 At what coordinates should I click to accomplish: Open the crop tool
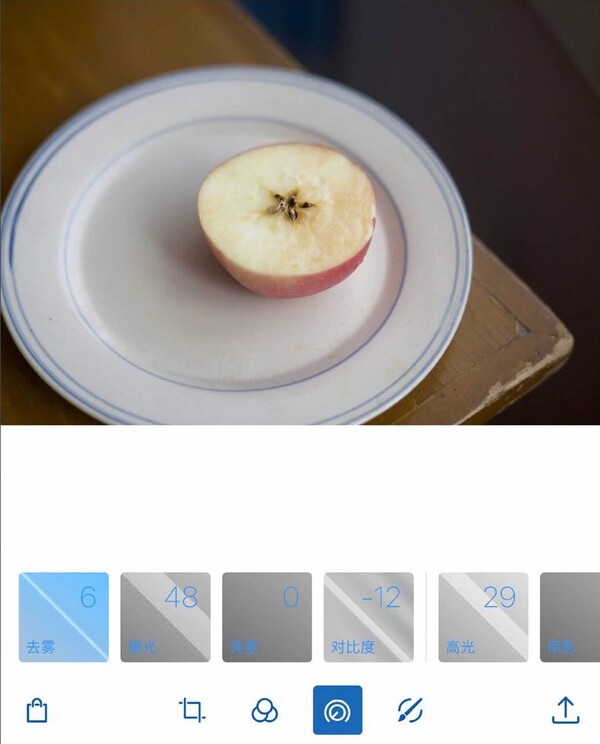click(192, 711)
